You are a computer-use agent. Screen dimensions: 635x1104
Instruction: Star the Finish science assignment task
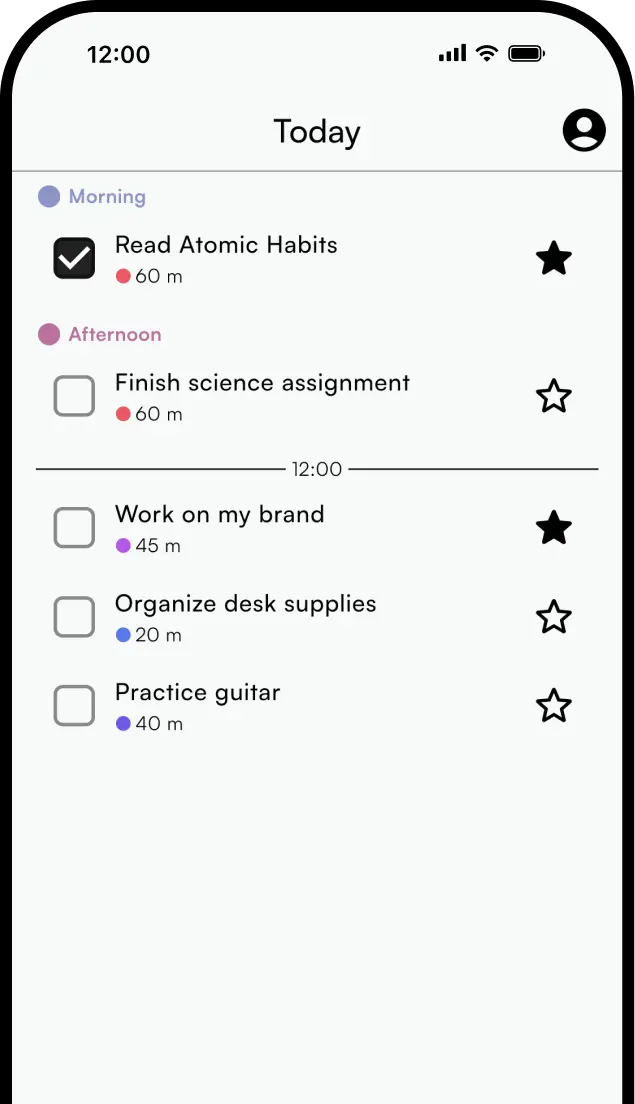(x=554, y=397)
